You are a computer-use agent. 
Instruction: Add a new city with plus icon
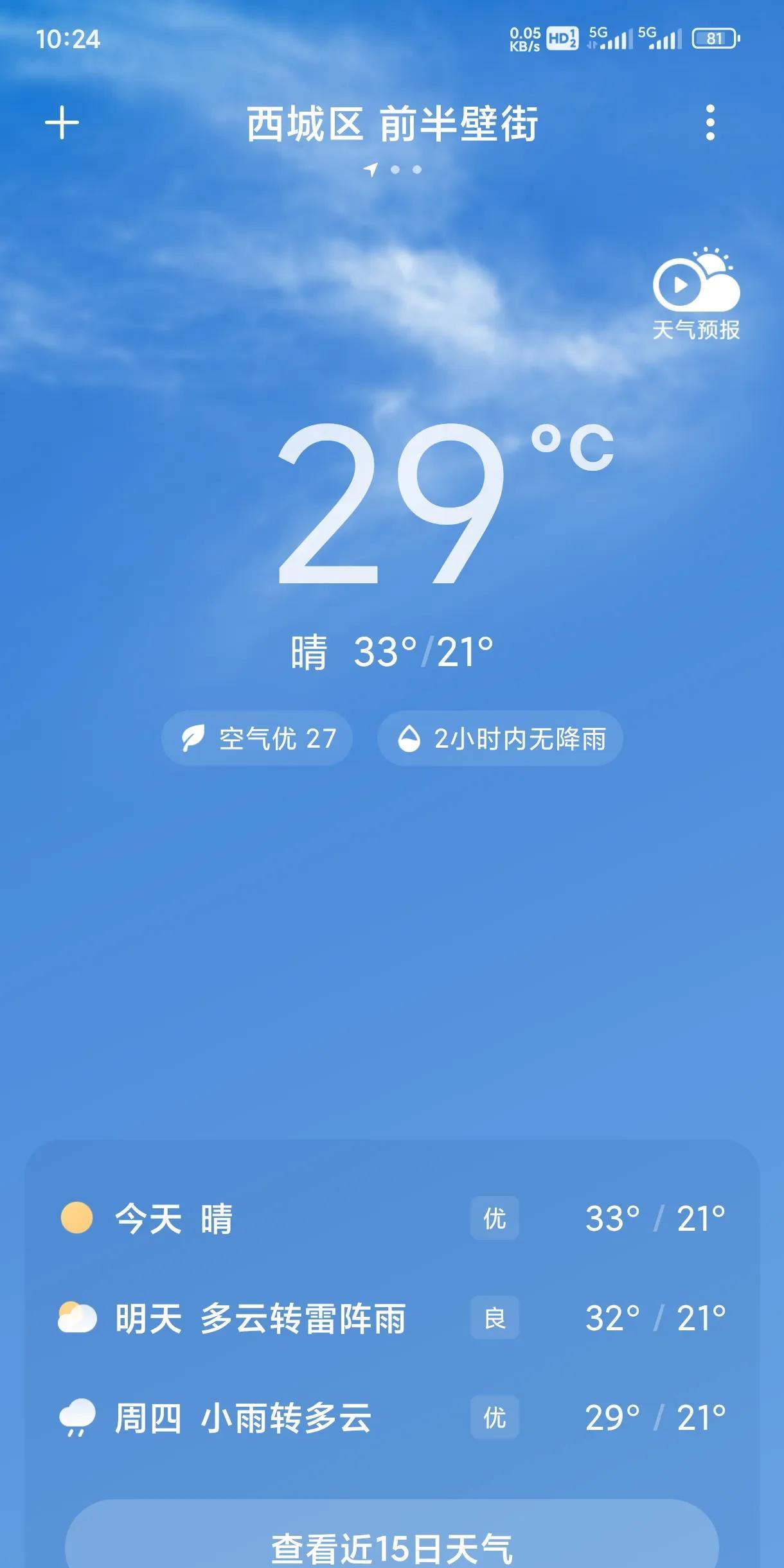tap(62, 123)
